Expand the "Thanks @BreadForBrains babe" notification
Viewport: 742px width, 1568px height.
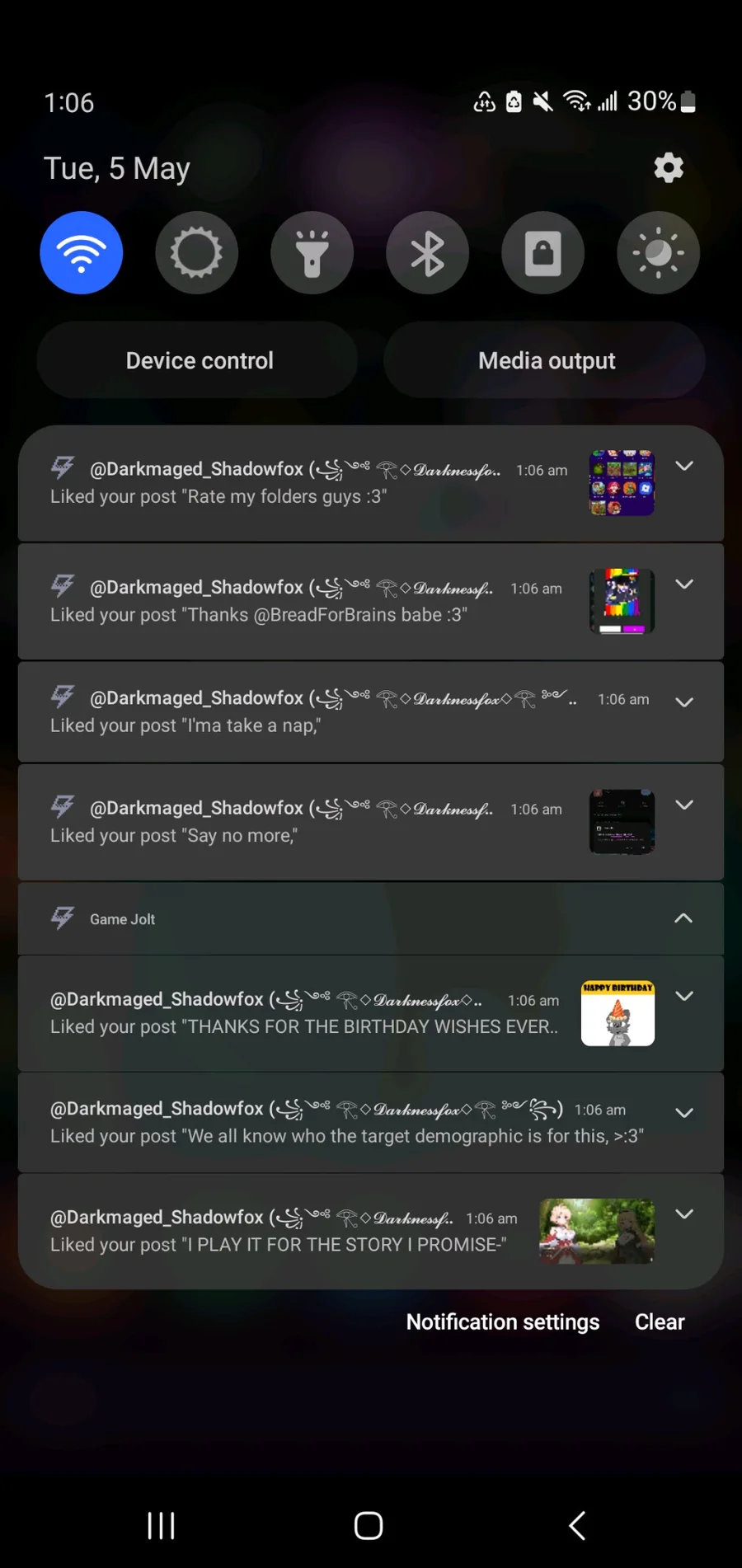[683, 584]
